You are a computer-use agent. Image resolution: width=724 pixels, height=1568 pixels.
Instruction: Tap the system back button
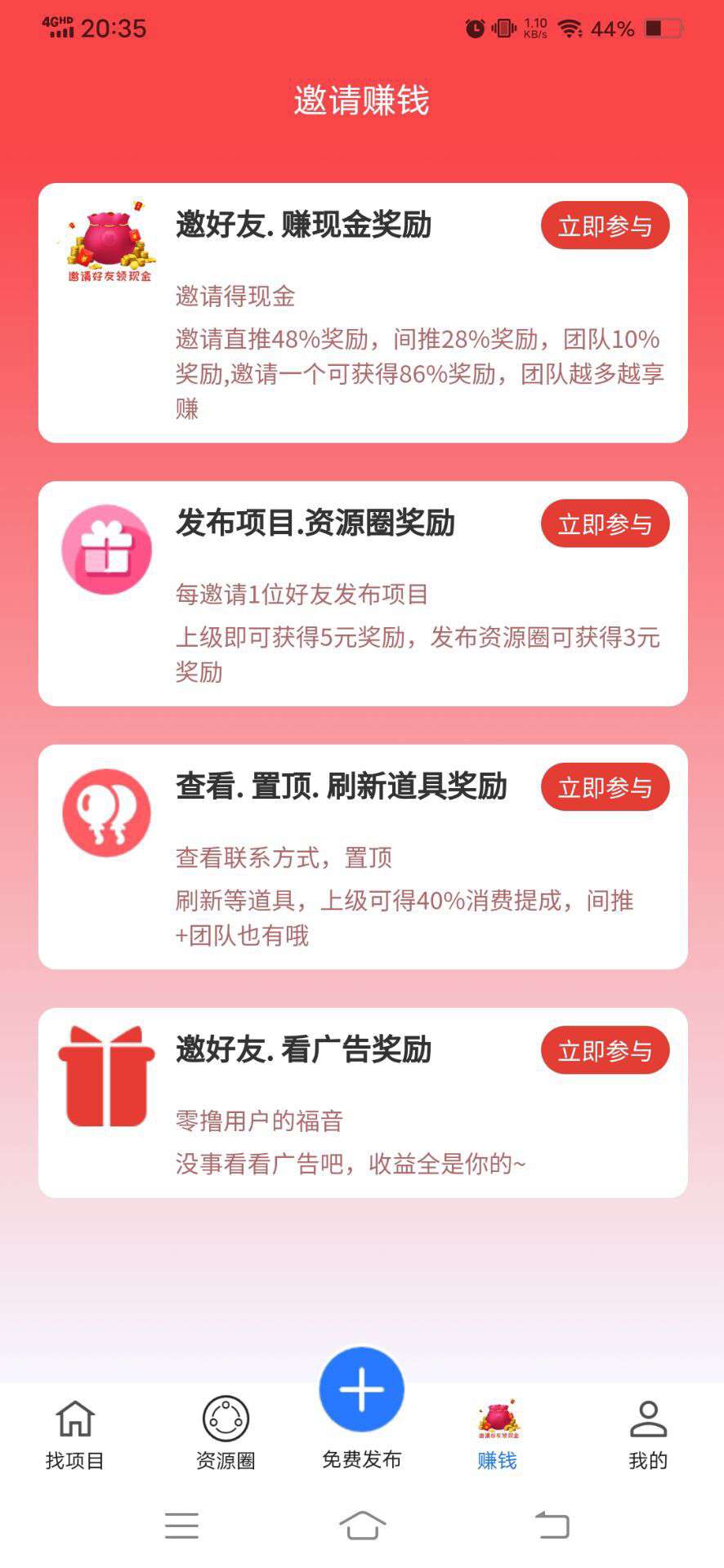click(552, 1525)
